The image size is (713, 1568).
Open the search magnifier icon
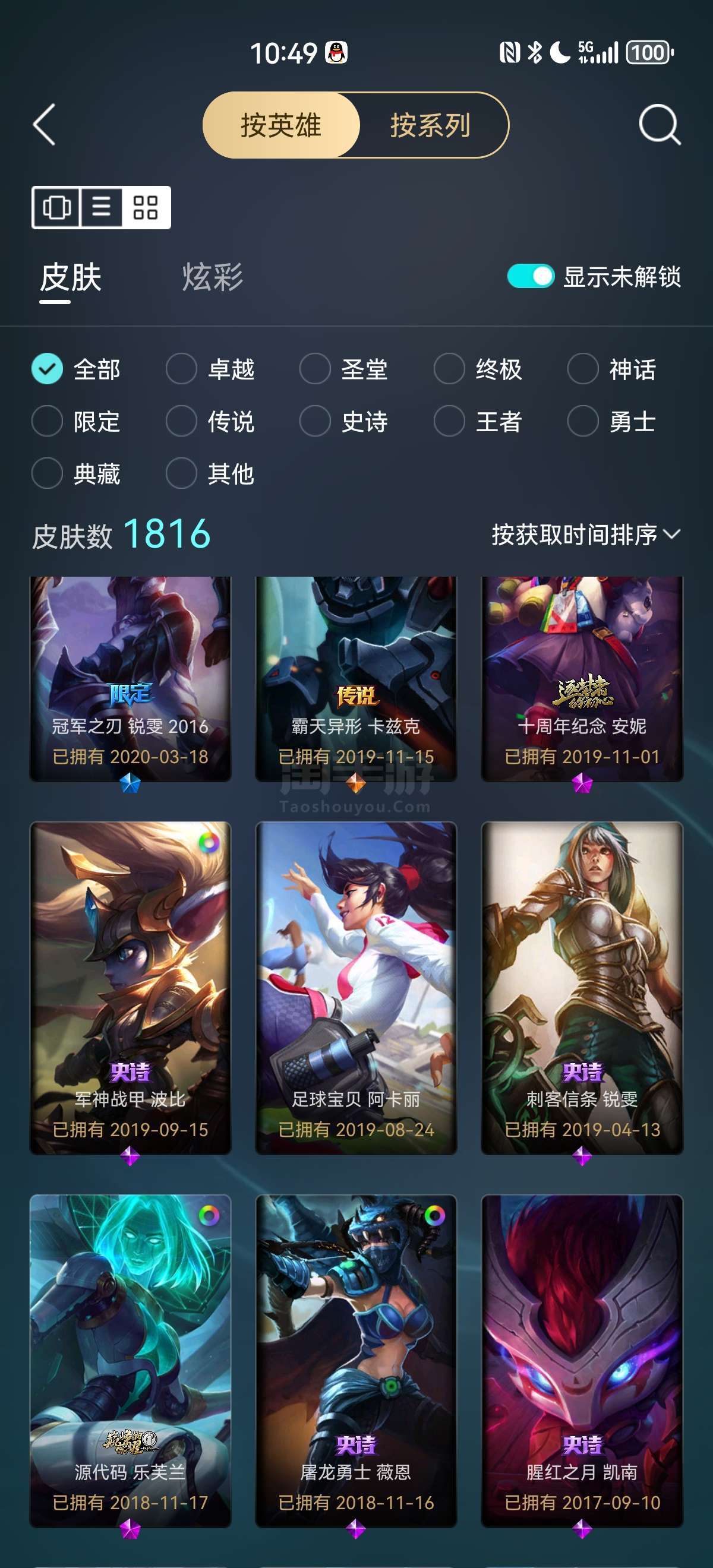(660, 125)
